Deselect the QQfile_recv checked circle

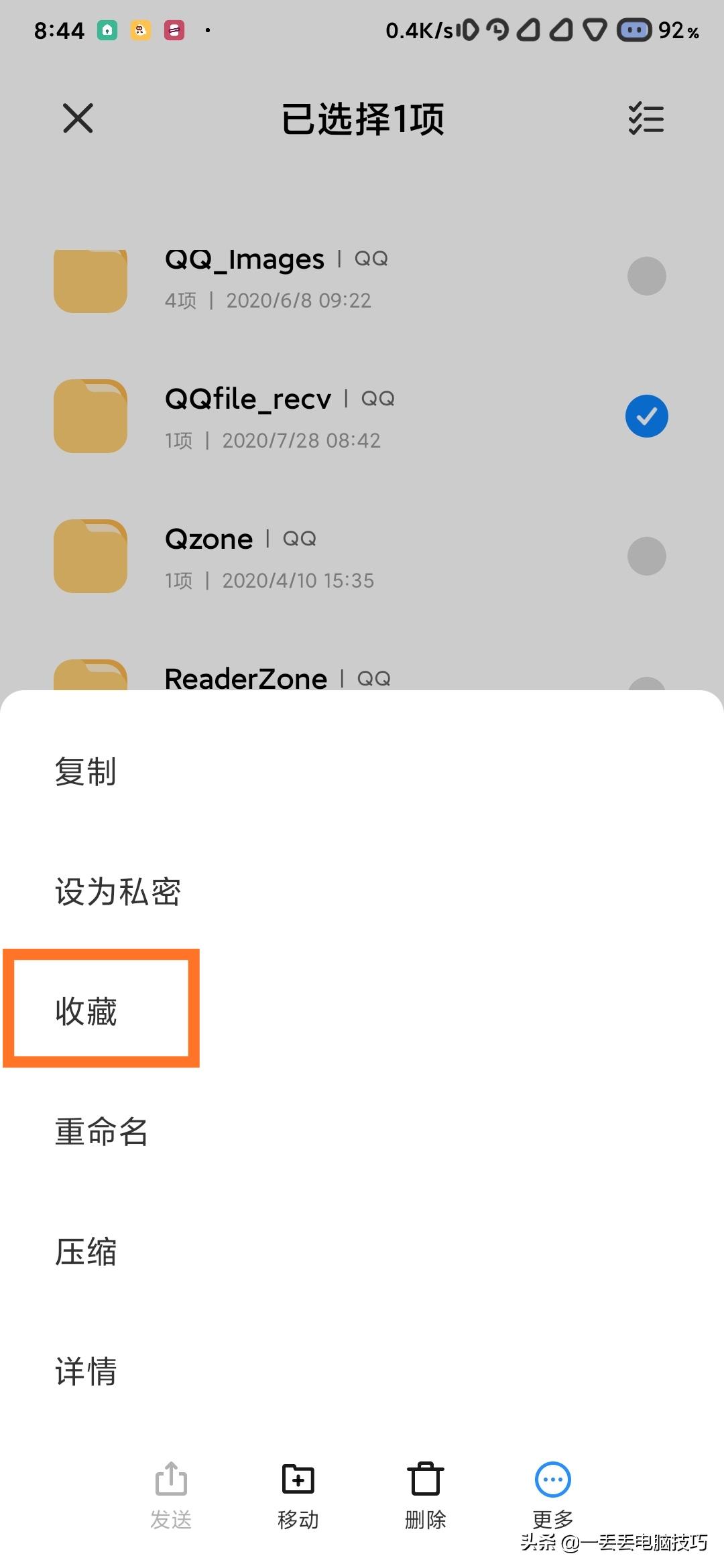pos(646,415)
